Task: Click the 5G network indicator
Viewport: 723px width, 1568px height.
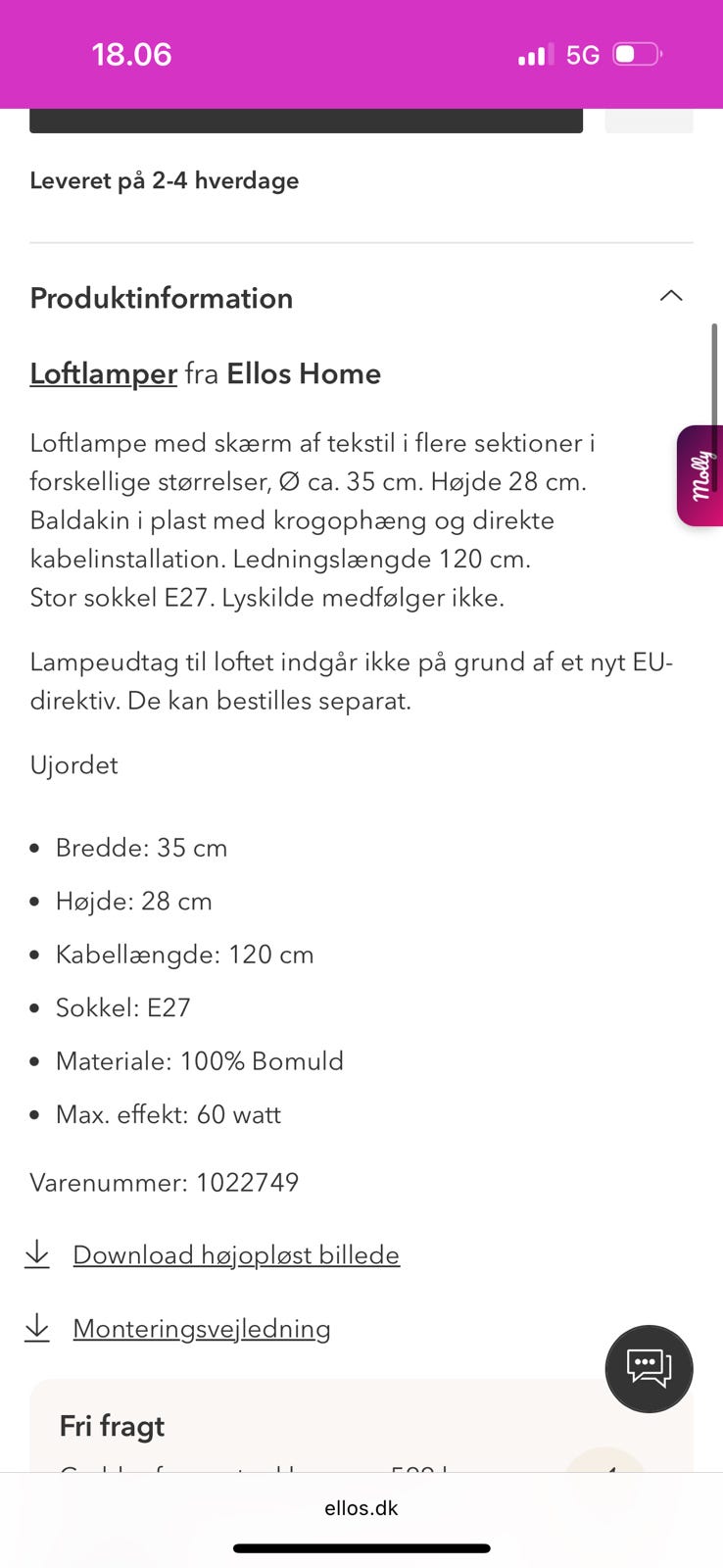Action: click(583, 55)
